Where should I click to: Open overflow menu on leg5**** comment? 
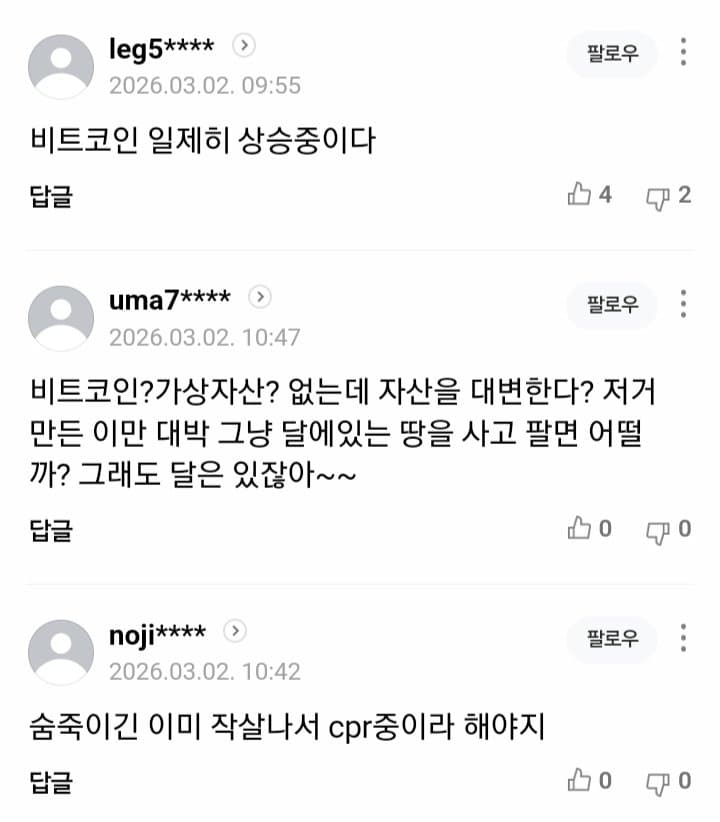tap(683, 53)
